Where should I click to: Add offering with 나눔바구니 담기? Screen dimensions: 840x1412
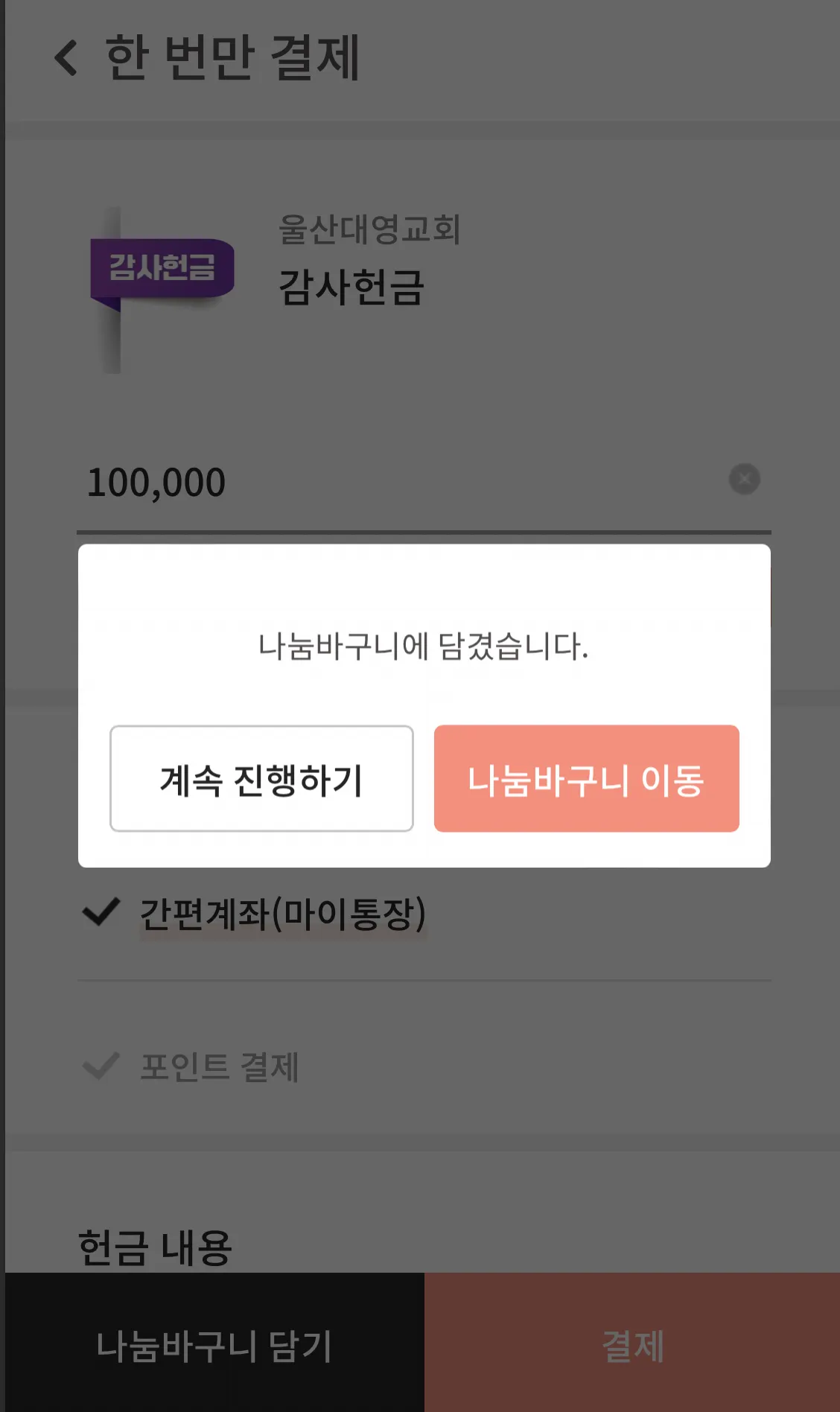(x=214, y=1345)
